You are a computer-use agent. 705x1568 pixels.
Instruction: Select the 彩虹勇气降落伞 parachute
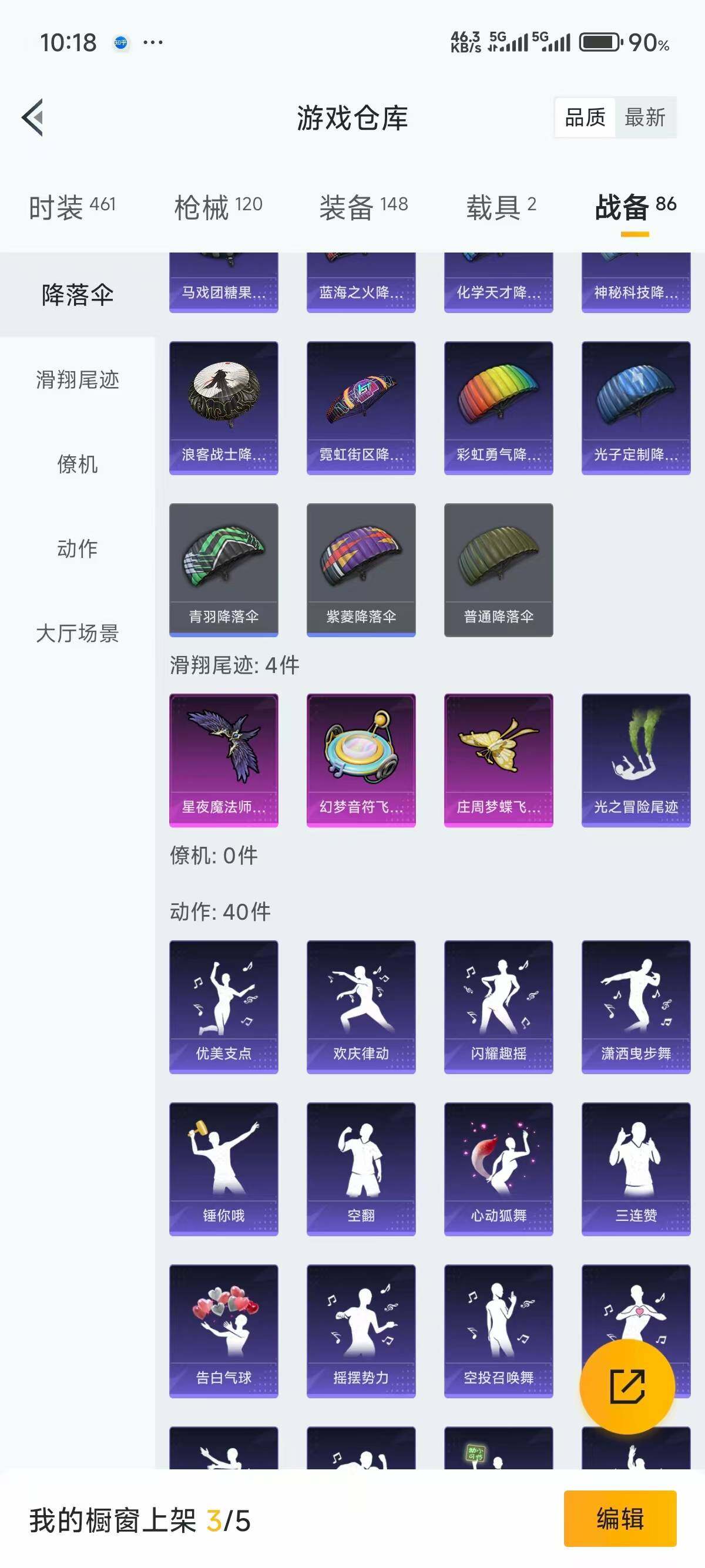(498, 406)
